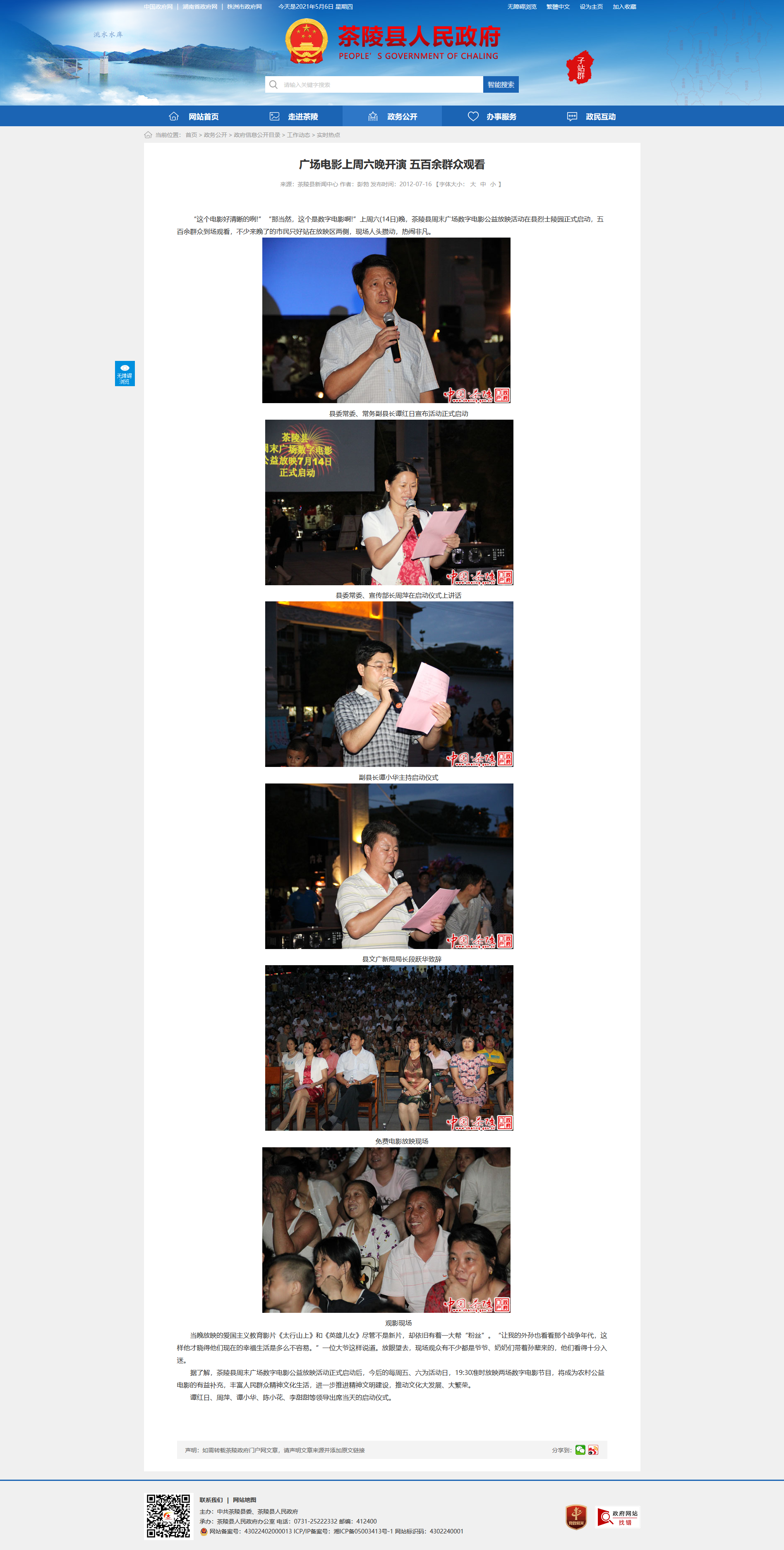
Task: Click the 智能搜索 button
Action: tap(501, 85)
